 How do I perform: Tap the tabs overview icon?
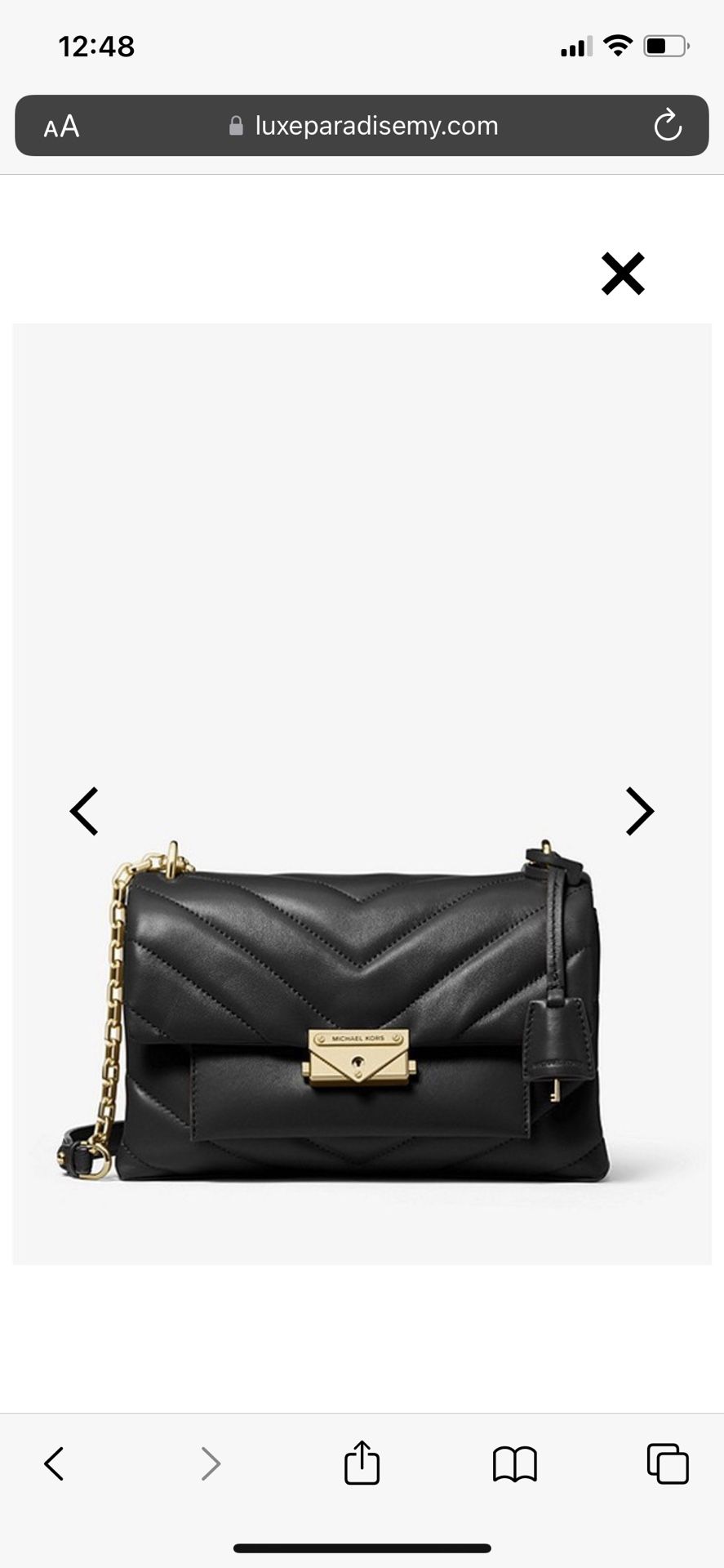pyautogui.click(x=668, y=1463)
